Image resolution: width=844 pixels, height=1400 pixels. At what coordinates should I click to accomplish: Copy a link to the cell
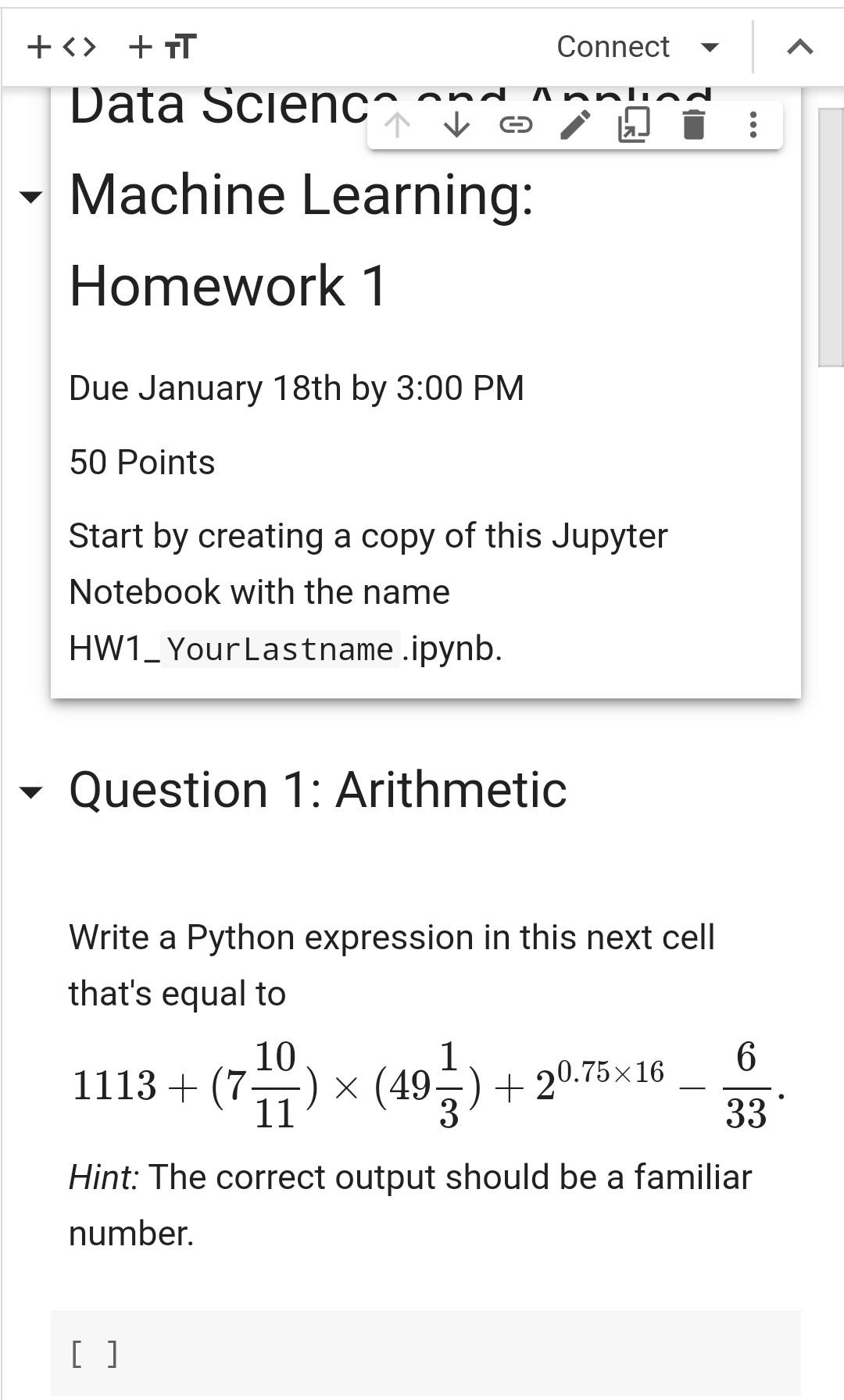pyautogui.click(x=517, y=123)
